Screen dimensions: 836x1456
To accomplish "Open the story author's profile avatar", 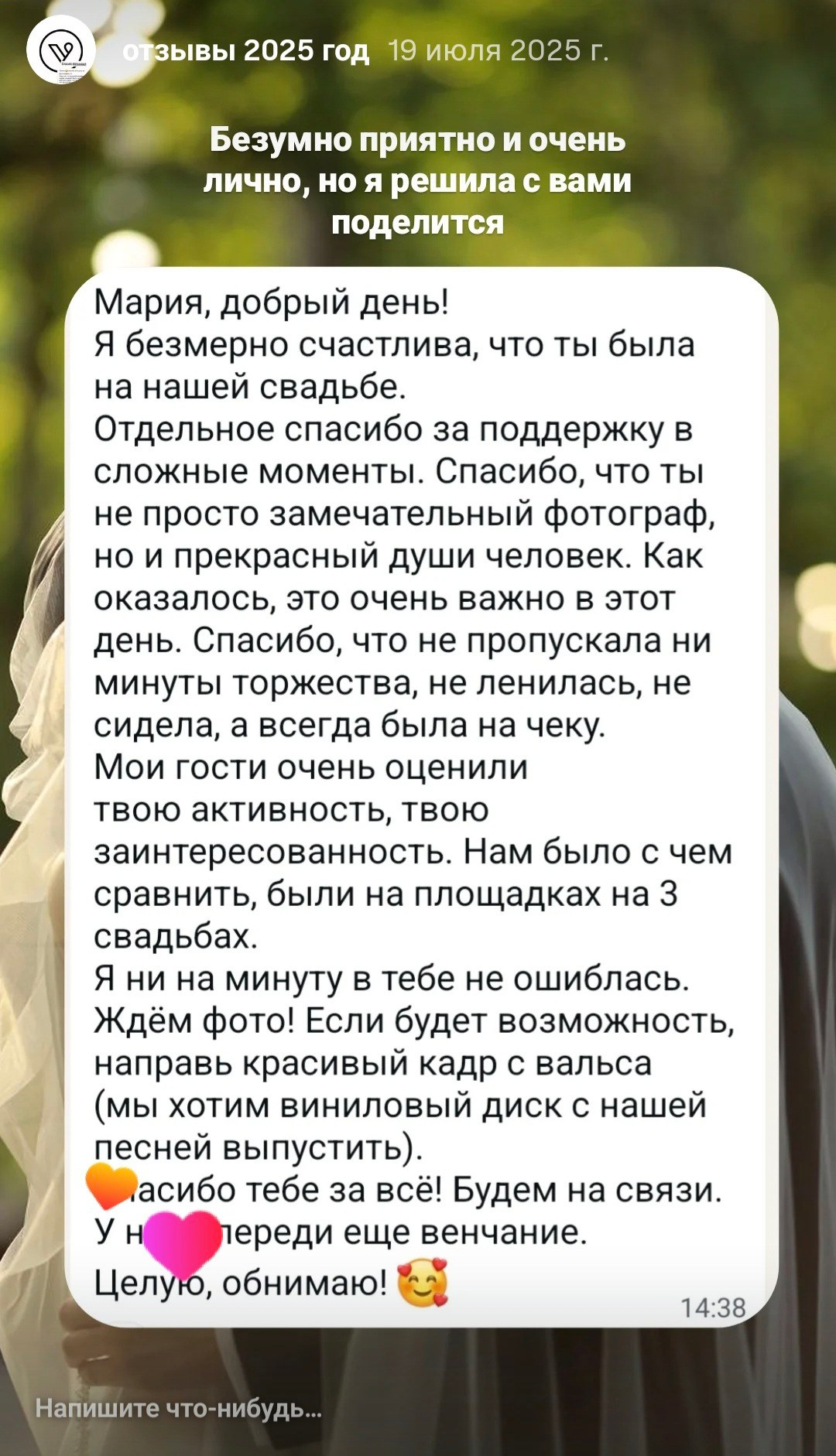I will (x=60, y=50).
